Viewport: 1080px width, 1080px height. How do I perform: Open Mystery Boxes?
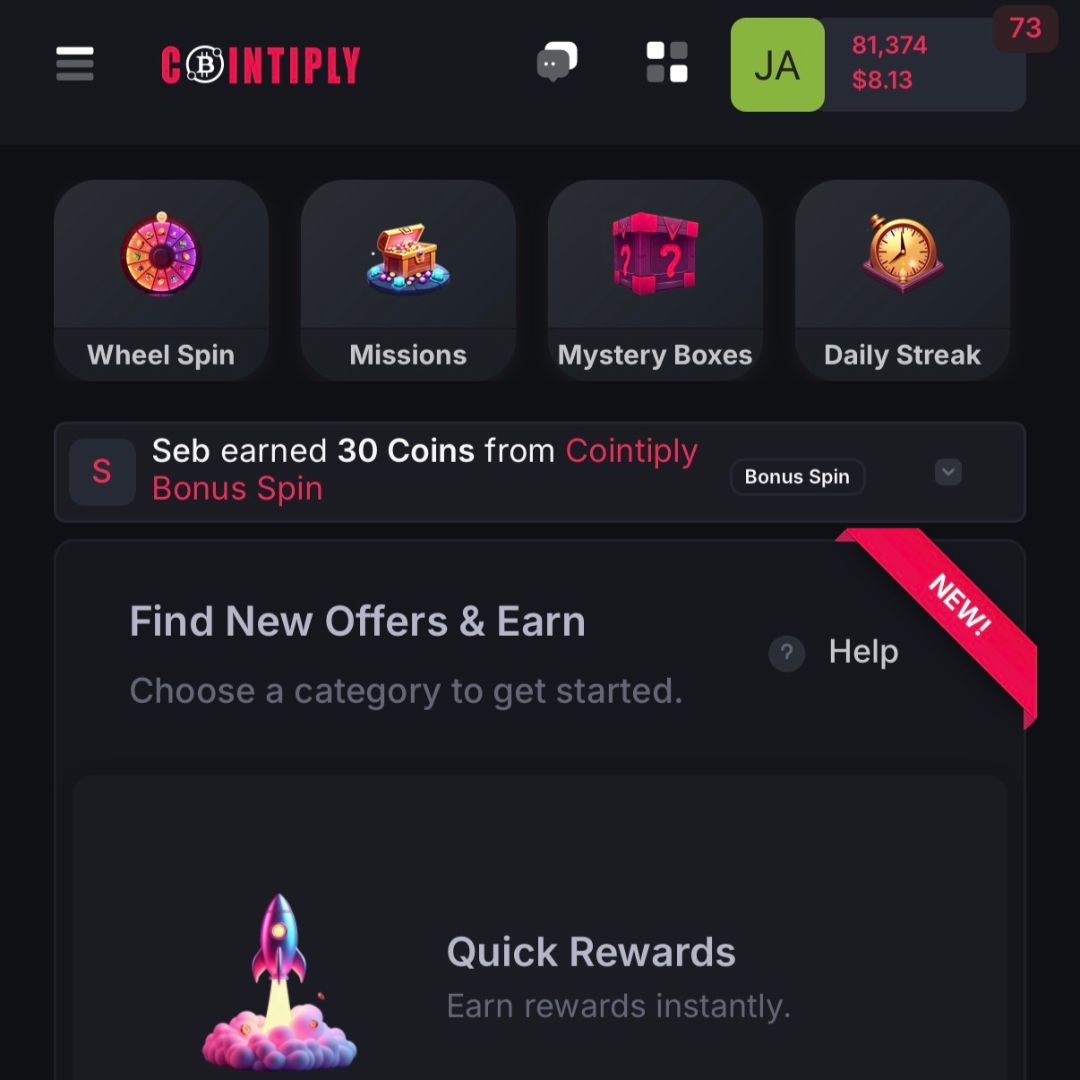tap(655, 280)
